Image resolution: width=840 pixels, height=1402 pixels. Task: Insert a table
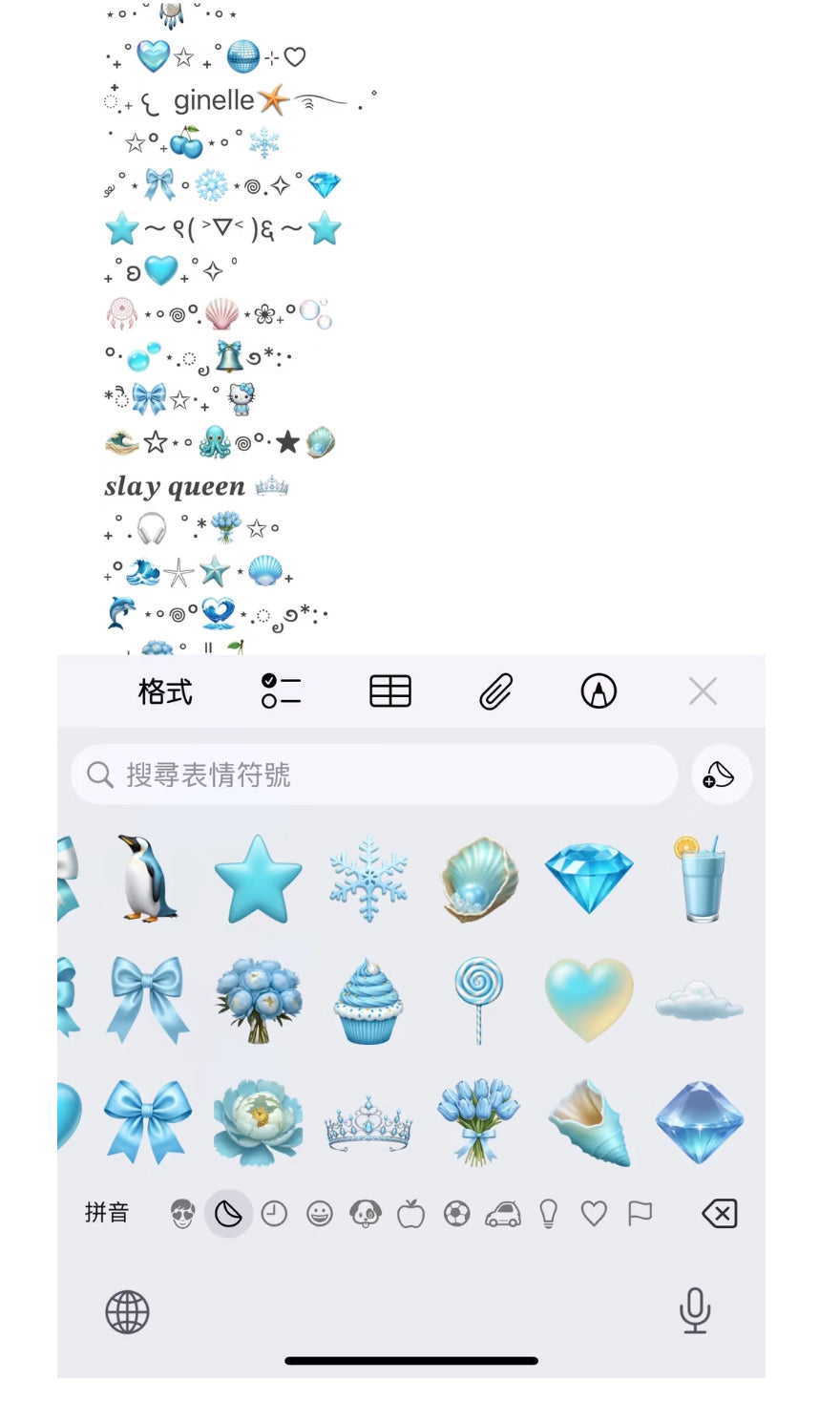click(x=389, y=691)
